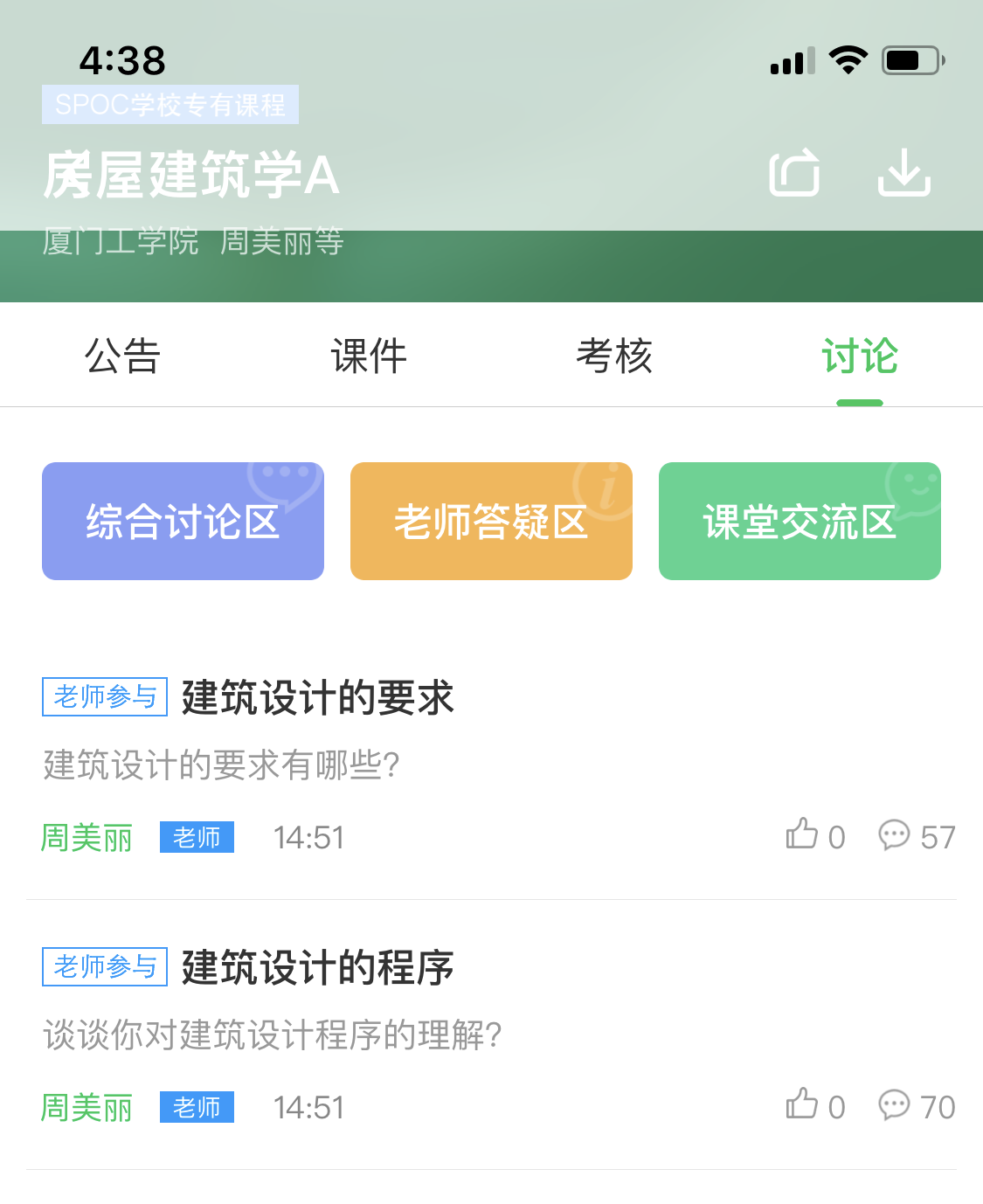Open 综合讨论区 discussion board
Image resolution: width=983 pixels, height=1204 pixels.
coord(183,522)
